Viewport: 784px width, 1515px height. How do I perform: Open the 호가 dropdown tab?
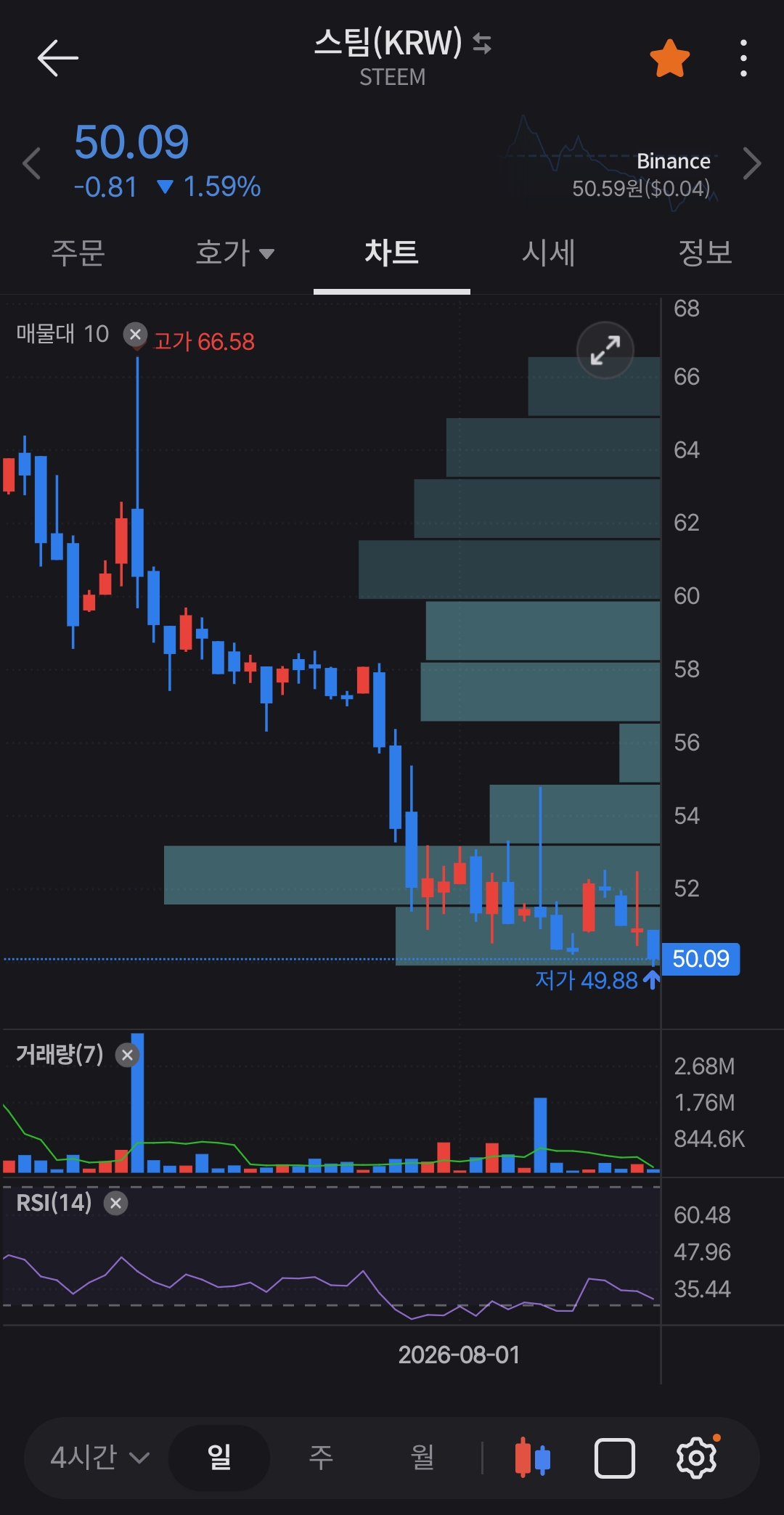(234, 253)
